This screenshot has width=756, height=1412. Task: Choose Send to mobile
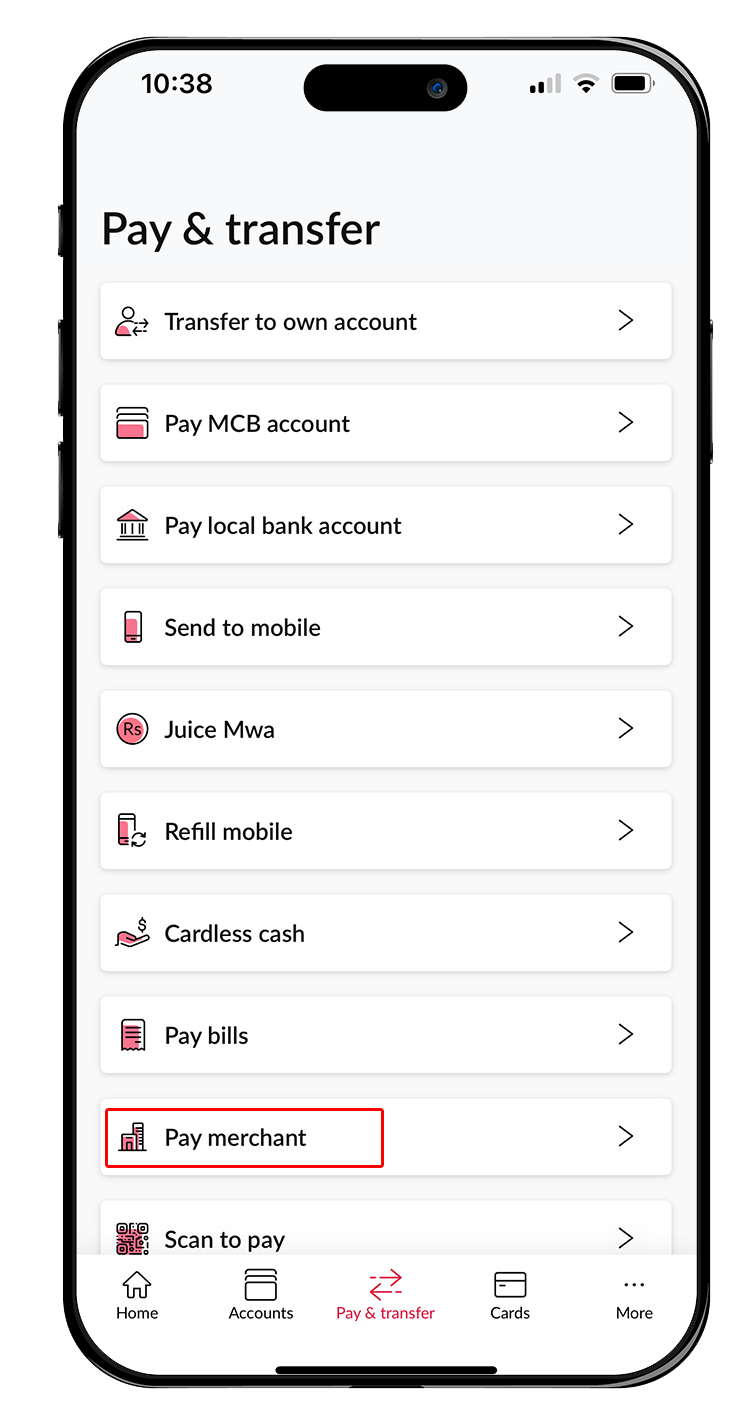click(x=385, y=627)
